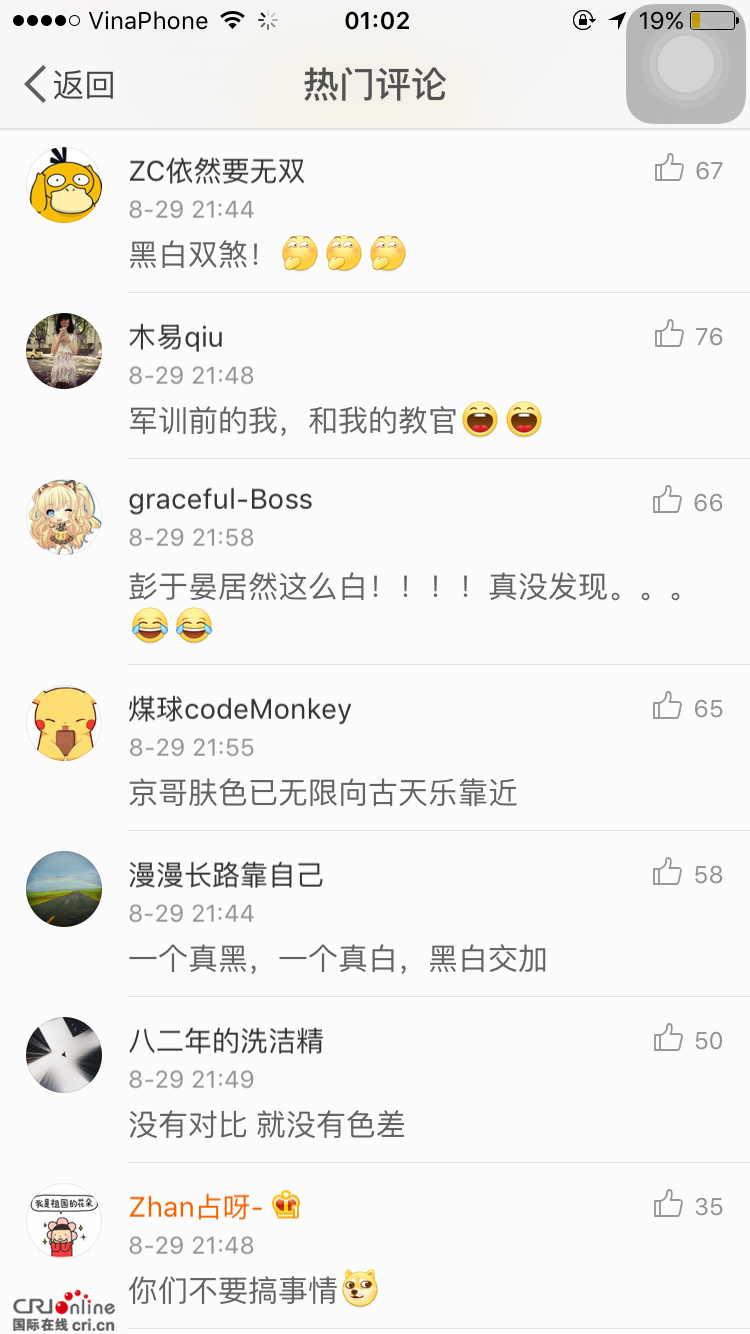
Task: Like the comment by 八二年的洗洁精
Action: click(x=668, y=1039)
